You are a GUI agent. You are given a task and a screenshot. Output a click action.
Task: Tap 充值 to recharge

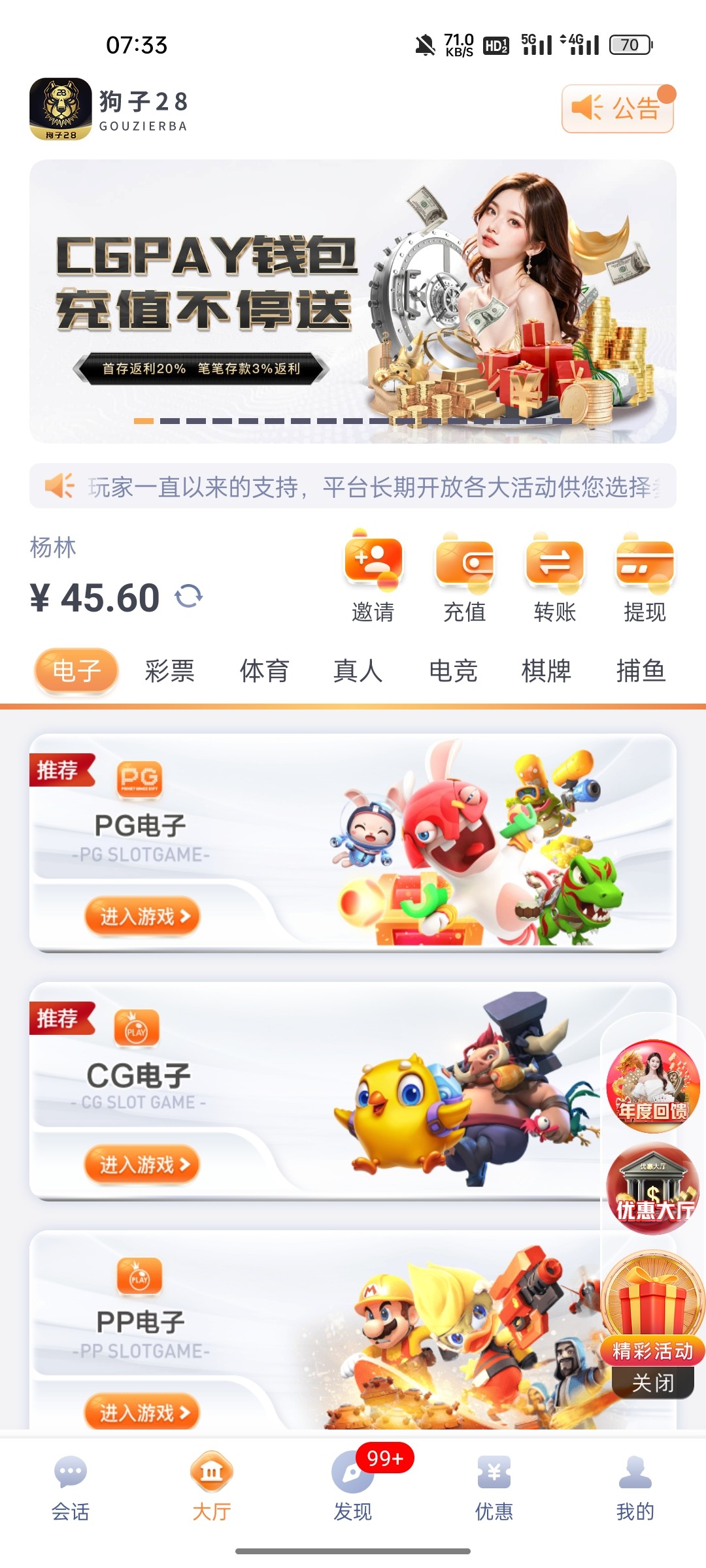[464, 575]
